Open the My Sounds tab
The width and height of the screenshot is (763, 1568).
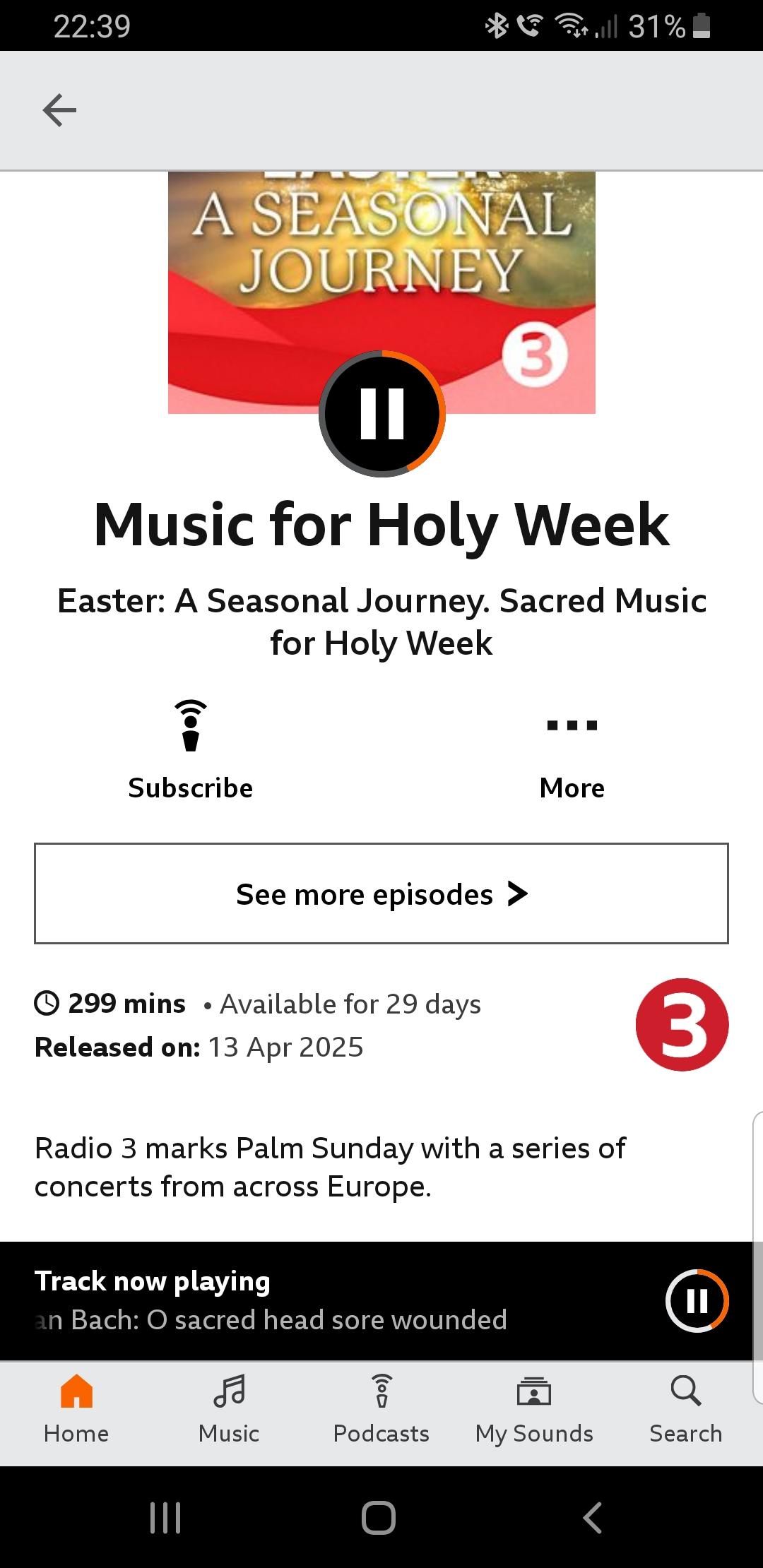click(x=534, y=1410)
